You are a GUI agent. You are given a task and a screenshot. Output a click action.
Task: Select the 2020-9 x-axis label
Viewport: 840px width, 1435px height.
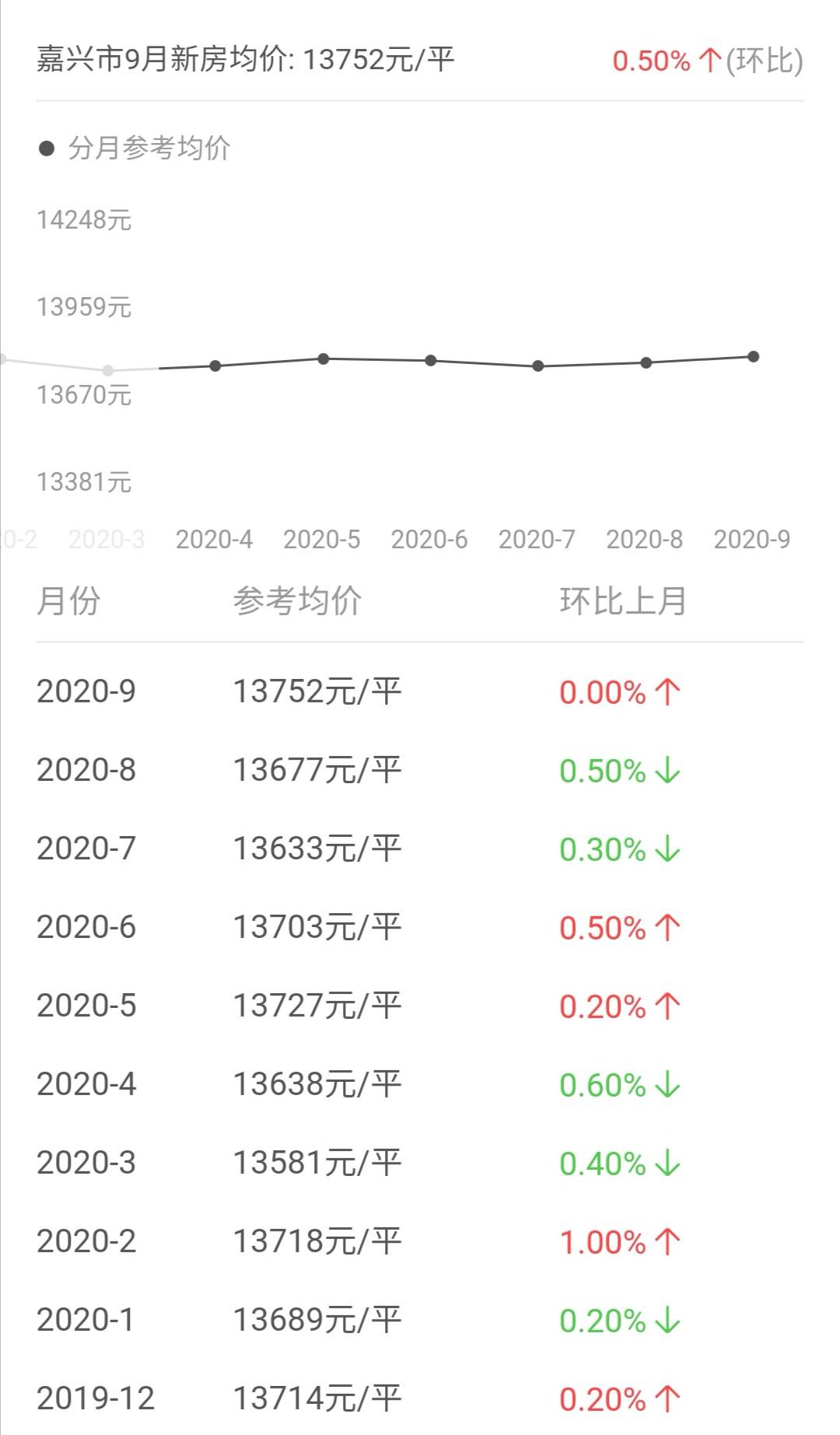[751, 537]
